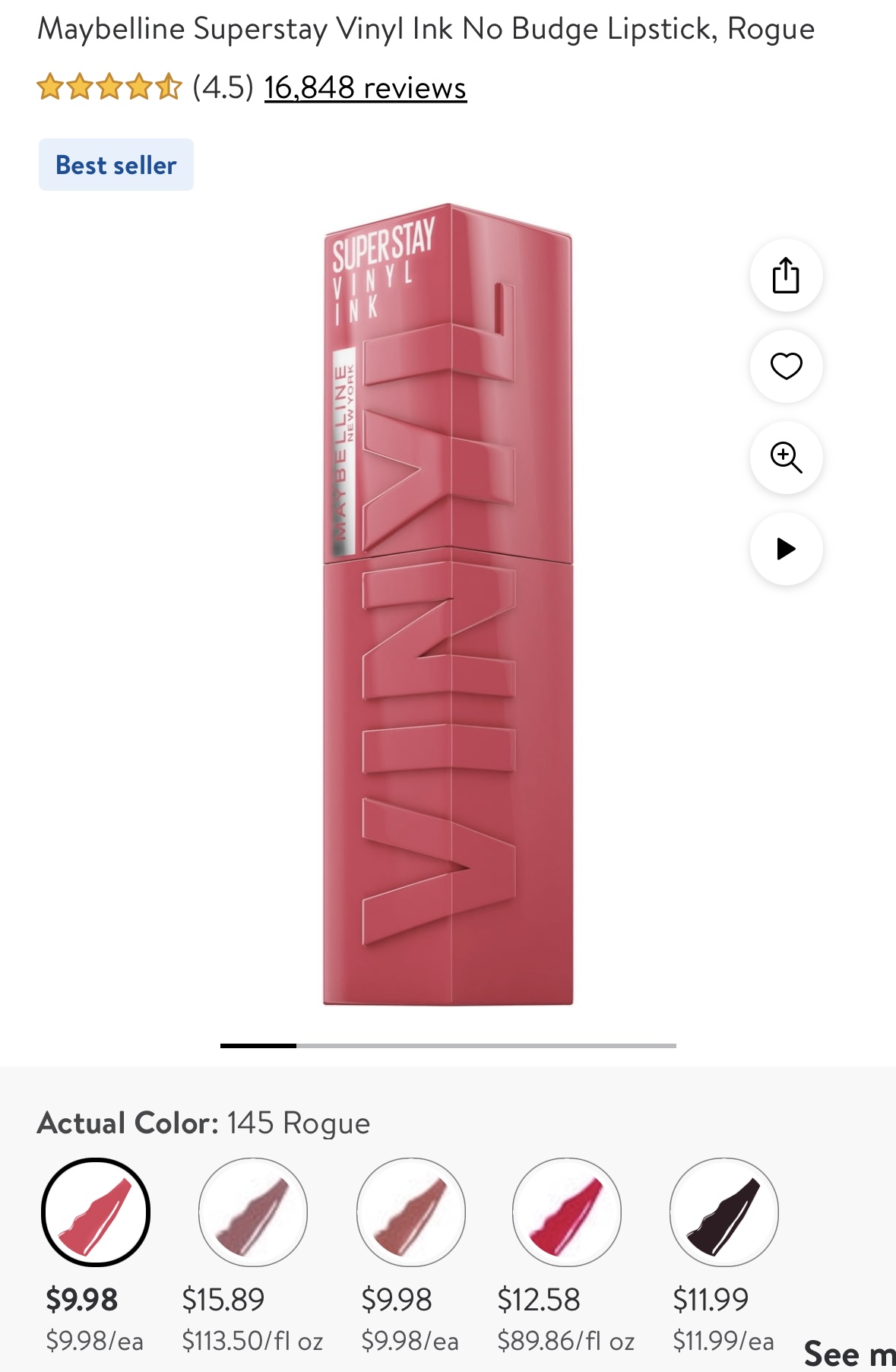Zoom into the product image
896x1372 pixels.
pos(786,458)
